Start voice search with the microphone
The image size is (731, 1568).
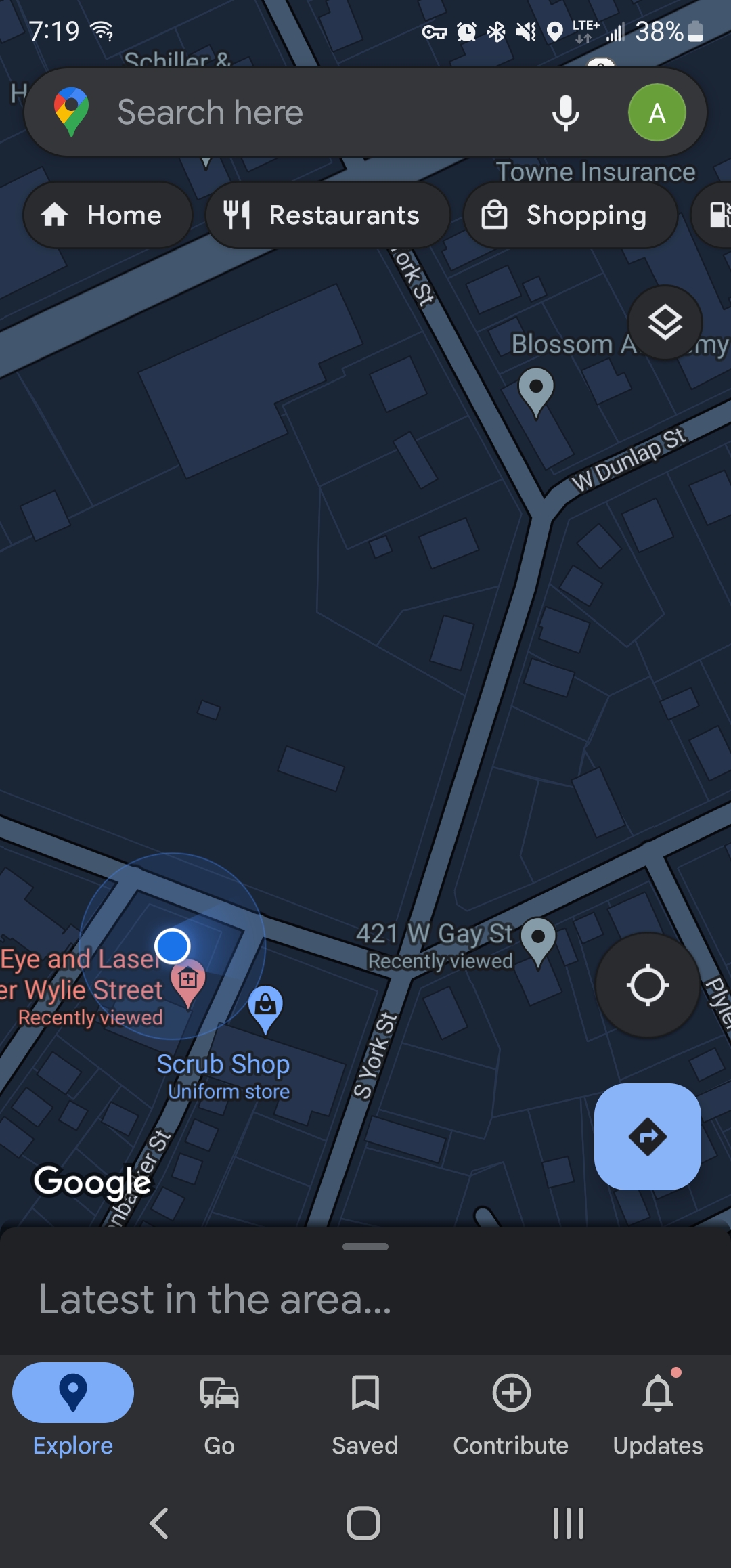coord(565,112)
